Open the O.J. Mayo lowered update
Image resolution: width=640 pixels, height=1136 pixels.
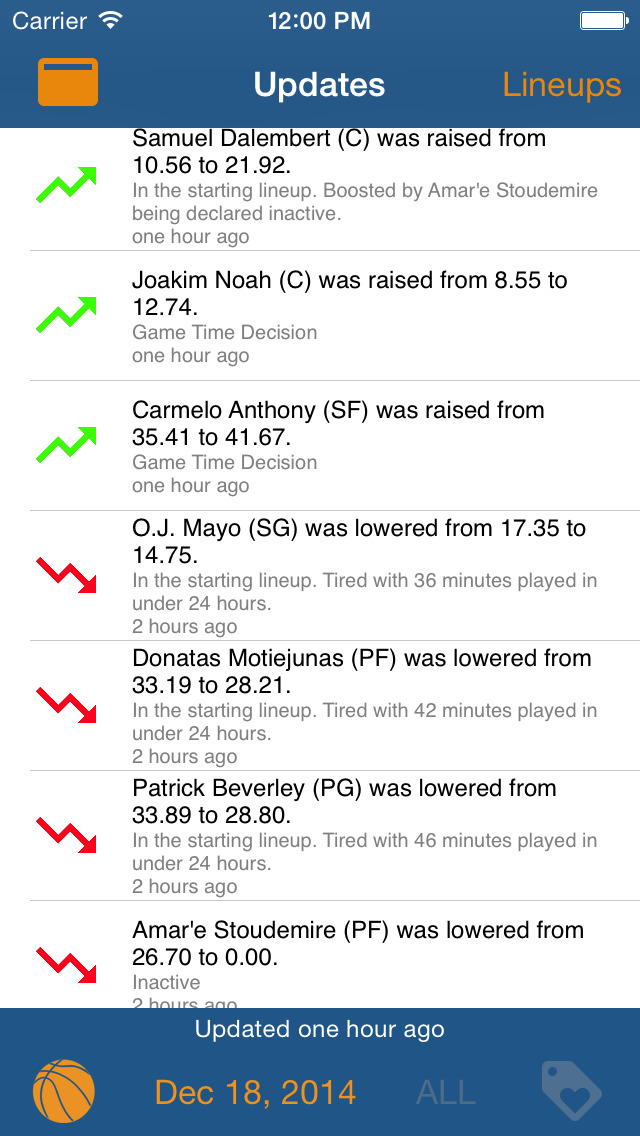[x=320, y=576]
